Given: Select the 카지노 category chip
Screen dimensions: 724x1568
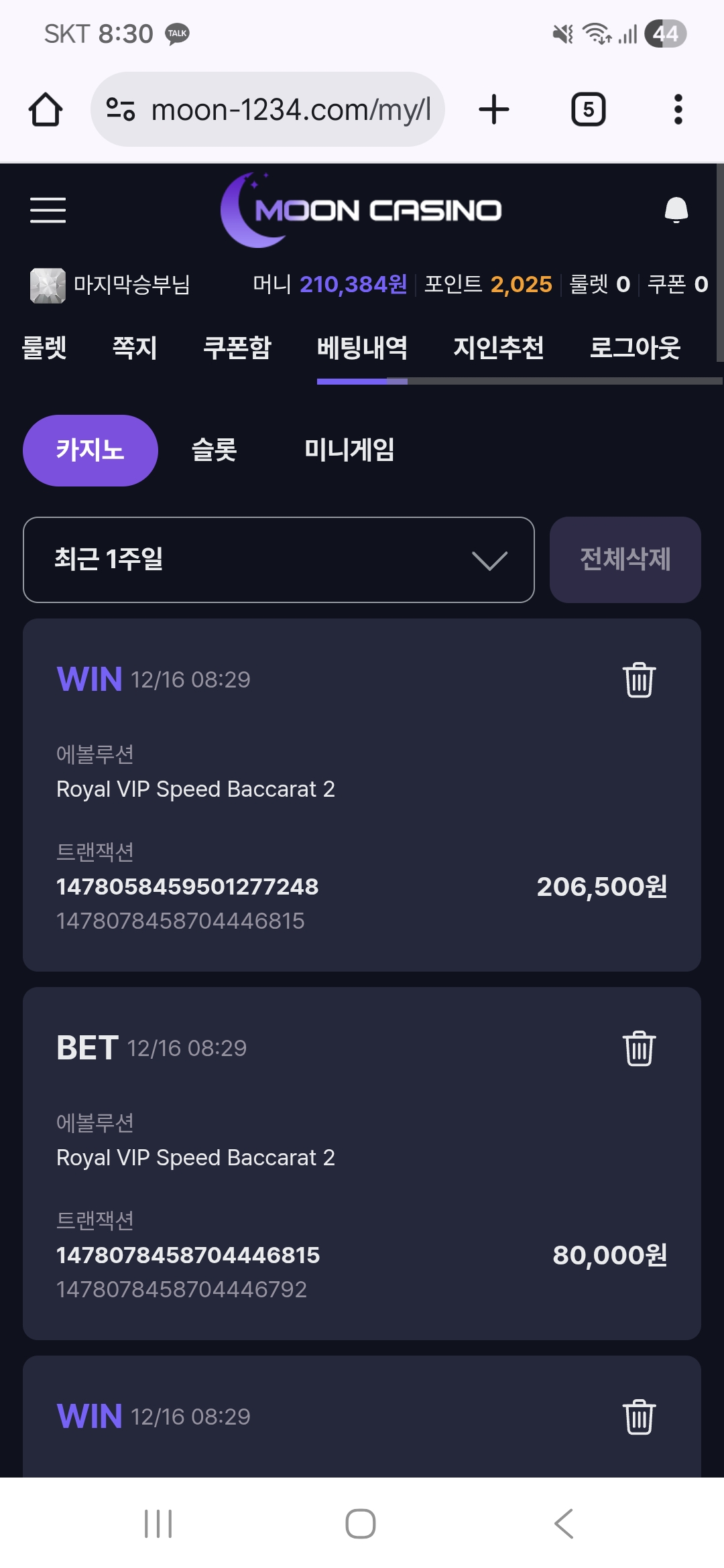Looking at the screenshot, I should coord(90,450).
